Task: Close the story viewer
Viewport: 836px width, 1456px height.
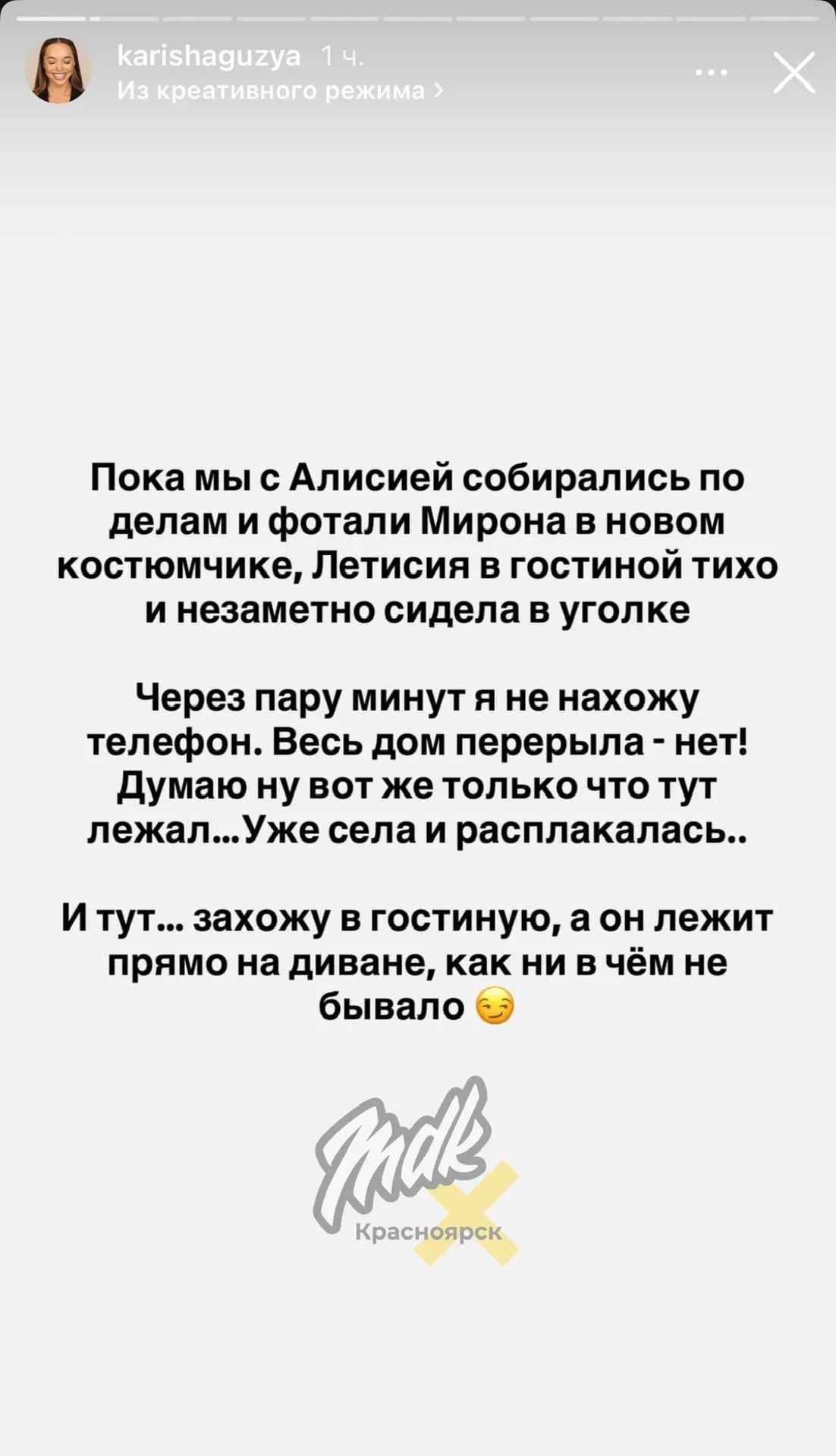Action: 794,73
